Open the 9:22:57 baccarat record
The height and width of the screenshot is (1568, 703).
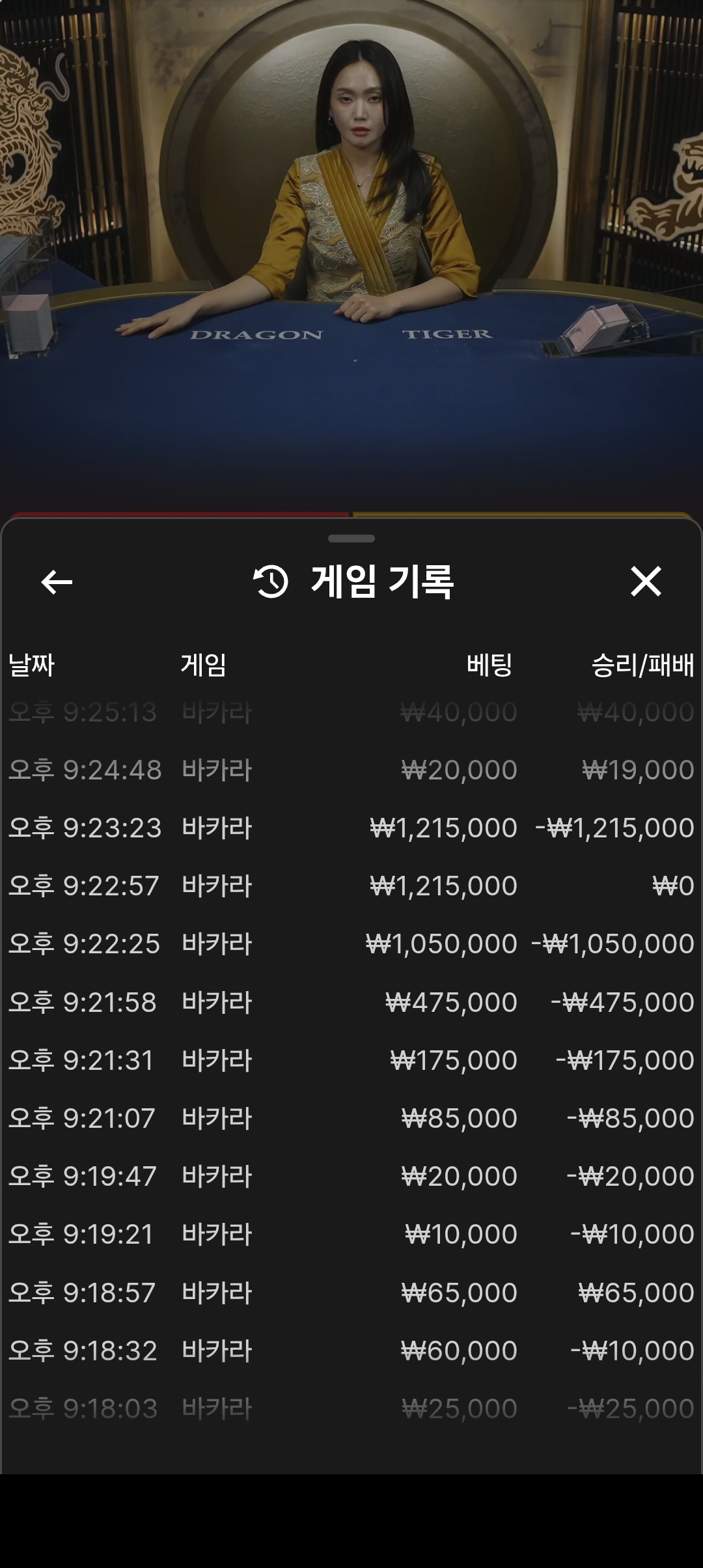pos(351,886)
